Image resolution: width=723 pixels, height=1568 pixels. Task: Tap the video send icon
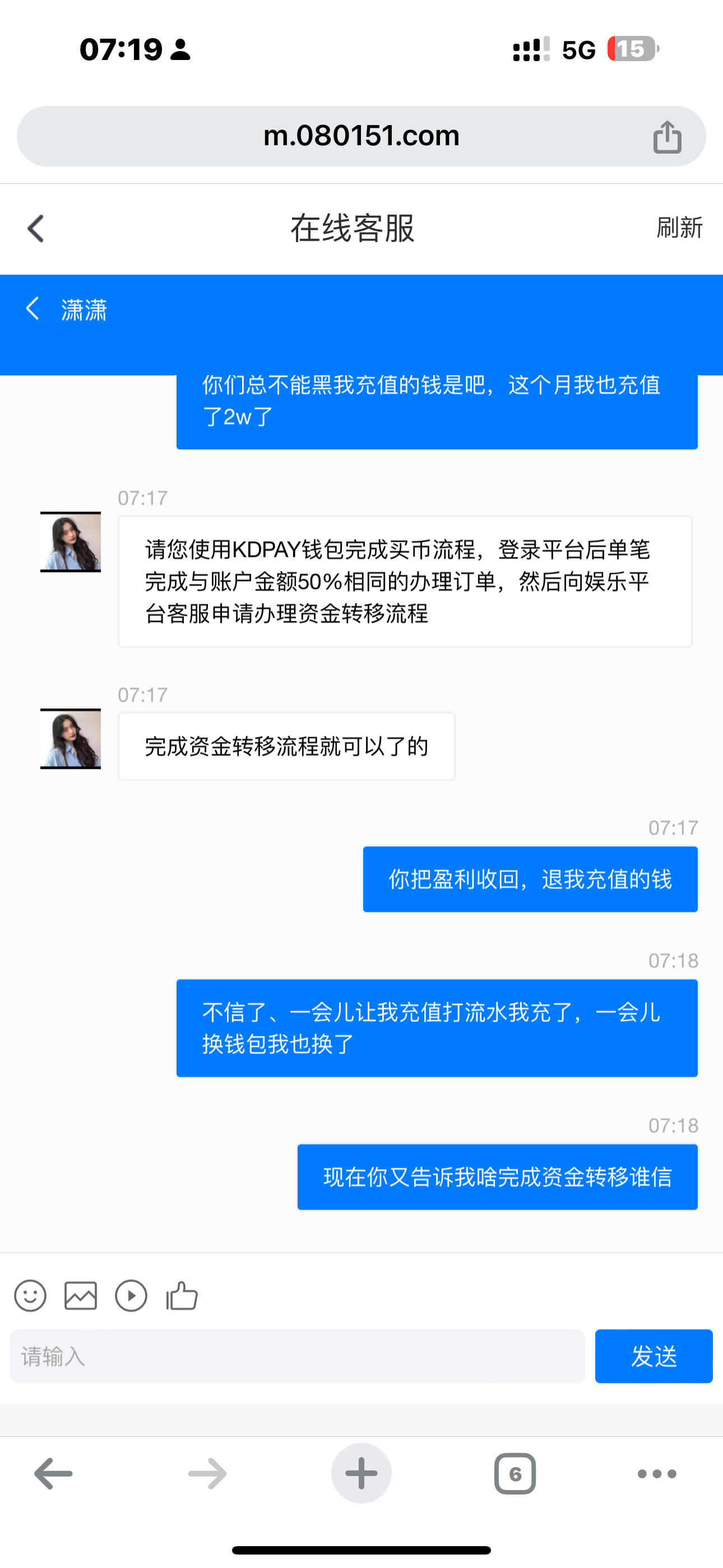click(x=130, y=1297)
